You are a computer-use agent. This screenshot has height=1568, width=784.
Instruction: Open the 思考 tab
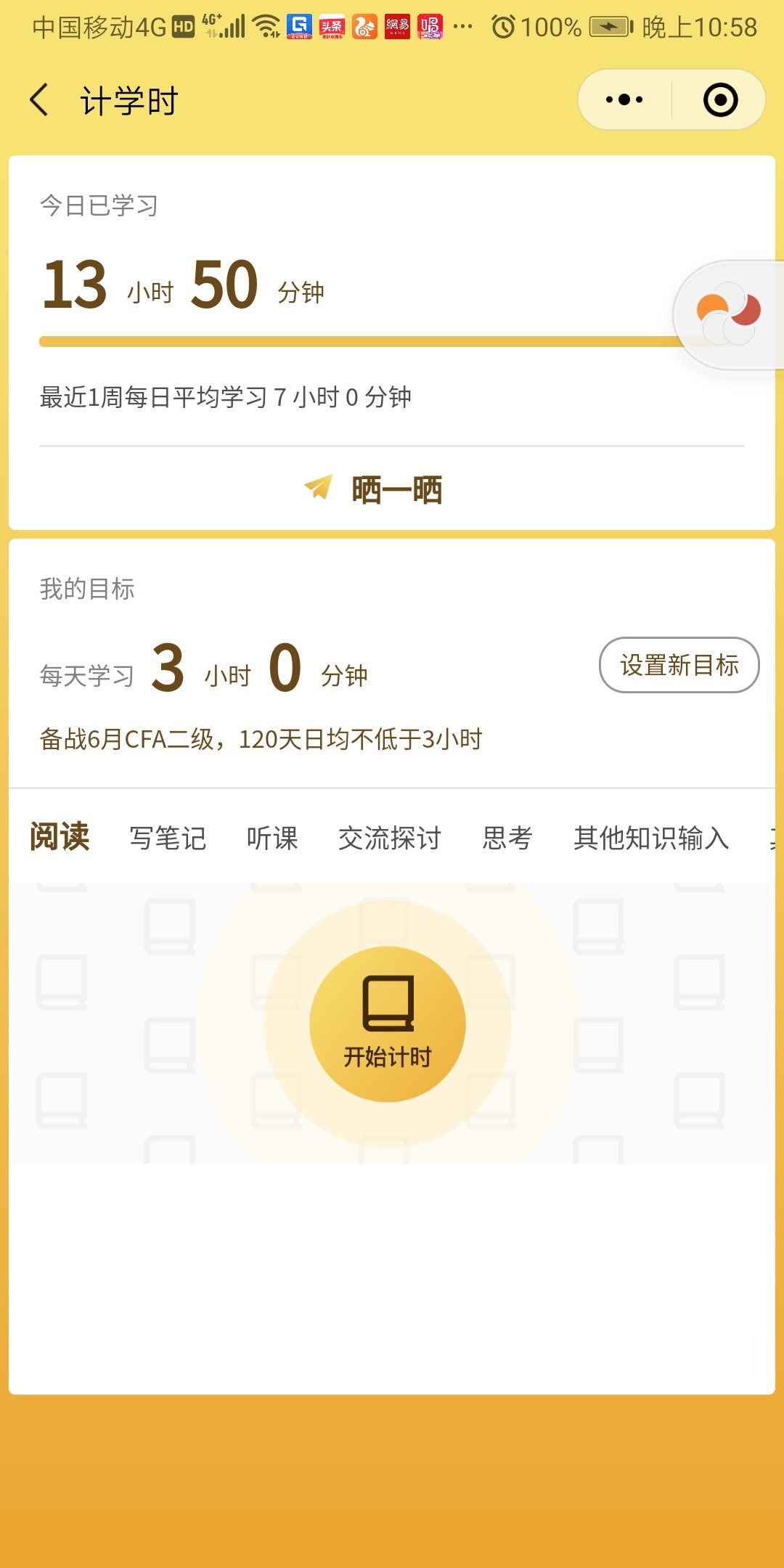click(507, 838)
